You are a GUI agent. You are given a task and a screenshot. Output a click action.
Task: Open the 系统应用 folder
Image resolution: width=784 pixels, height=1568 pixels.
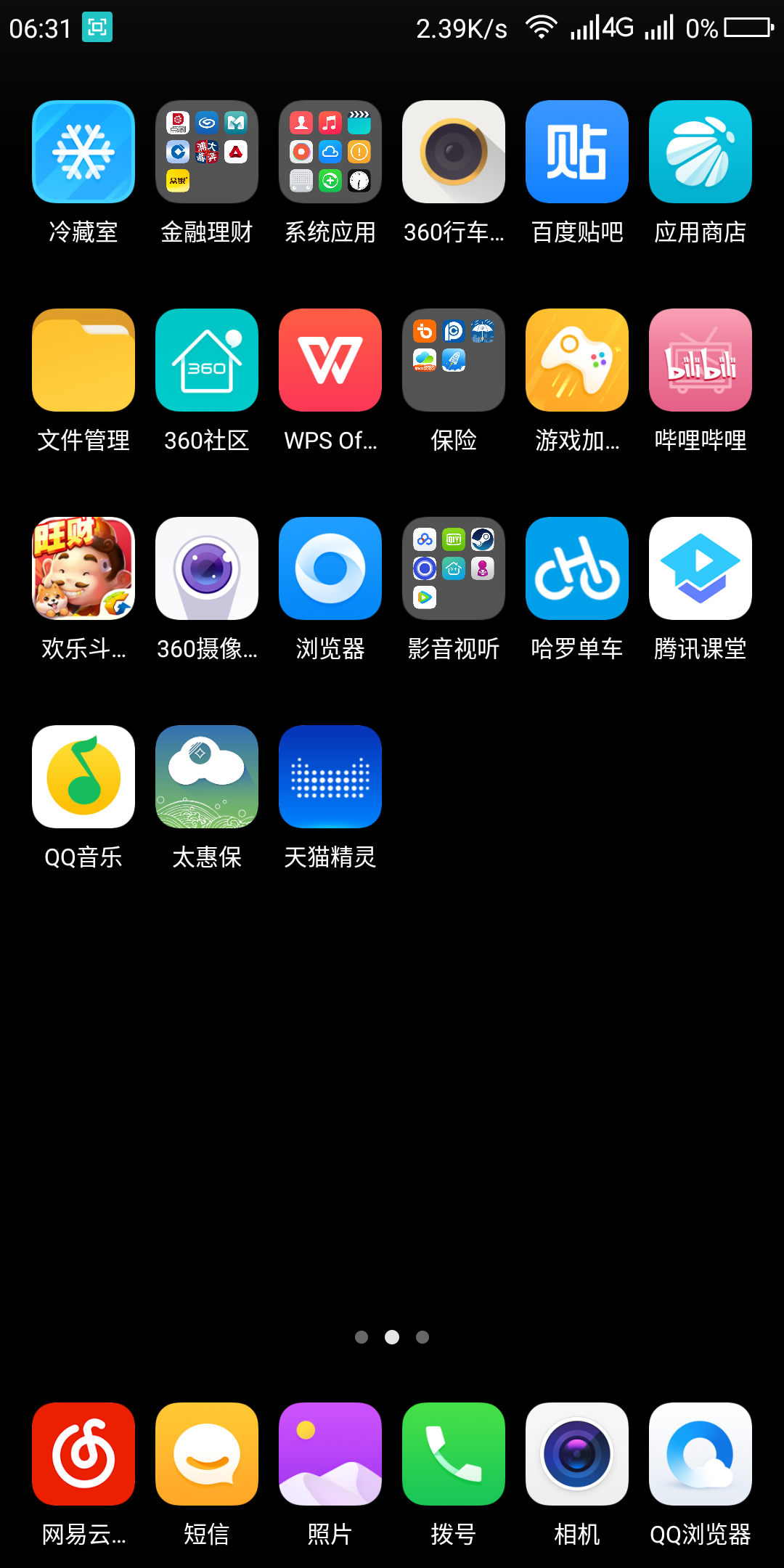coord(330,152)
